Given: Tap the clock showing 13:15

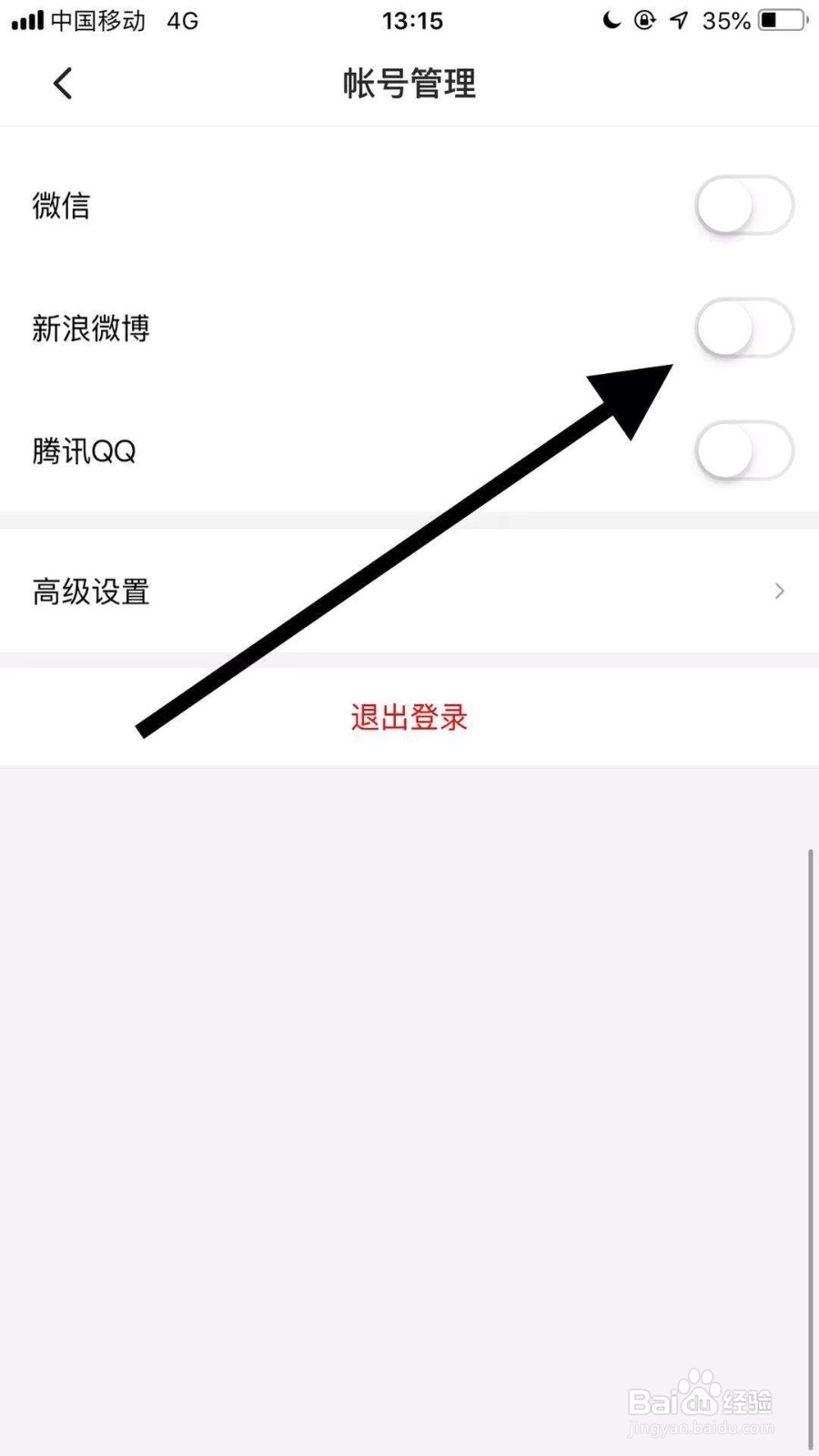Looking at the screenshot, I should pos(412,20).
